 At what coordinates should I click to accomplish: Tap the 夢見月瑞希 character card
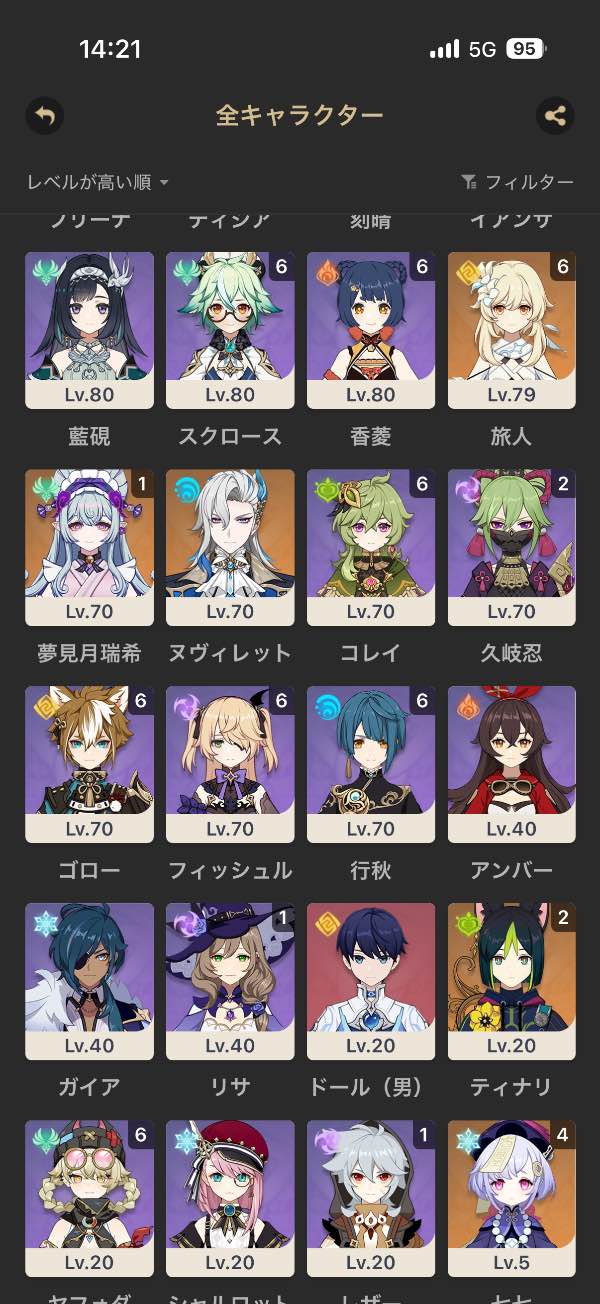coord(89,547)
